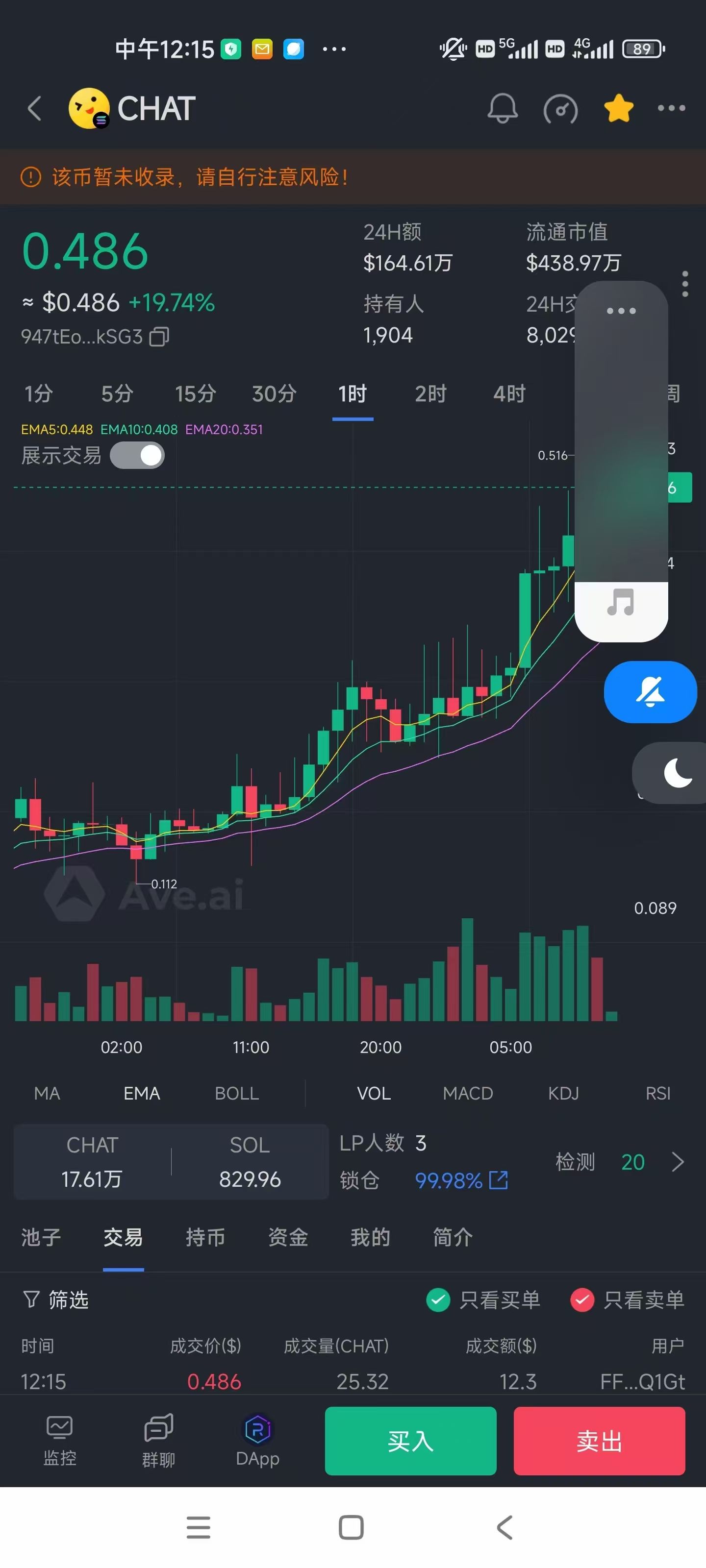Copy the contract address 947tEo...kSG3
The height and width of the screenshot is (1568, 706).
(x=160, y=337)
